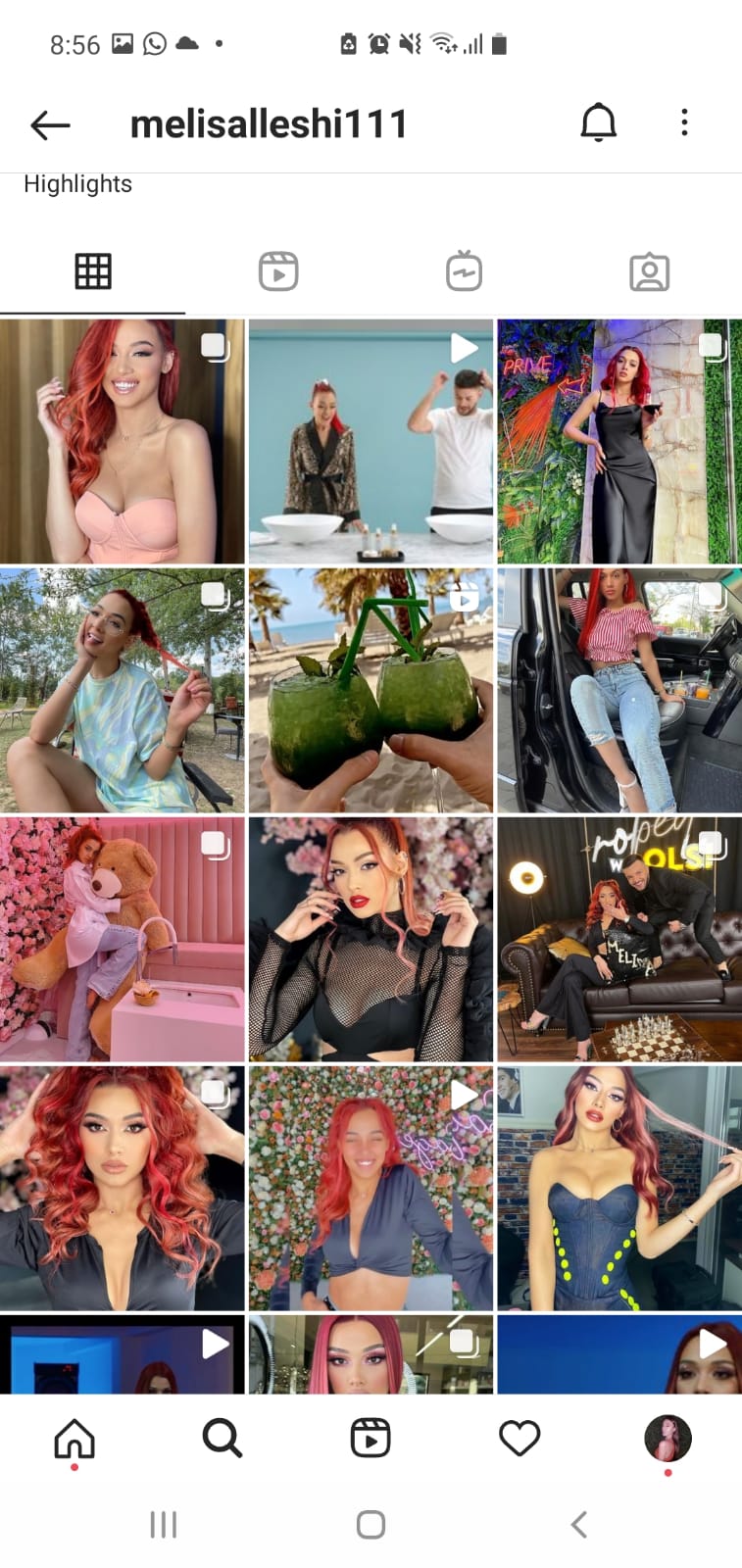Open the green drinks on beach reel
742x1568 pixels.
[x=371, y=690]
